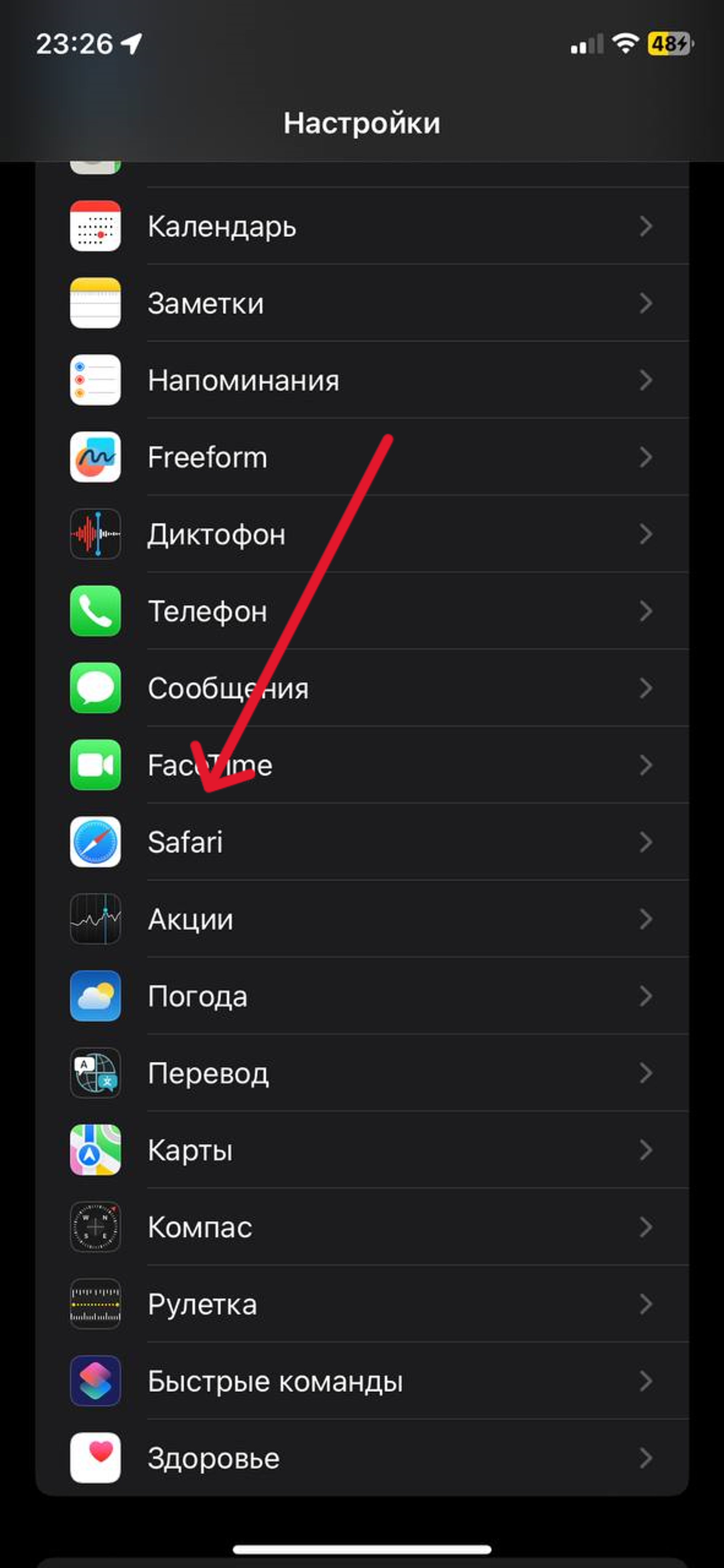
Task: Open the Погода row
Action: [x=362, y=996]
